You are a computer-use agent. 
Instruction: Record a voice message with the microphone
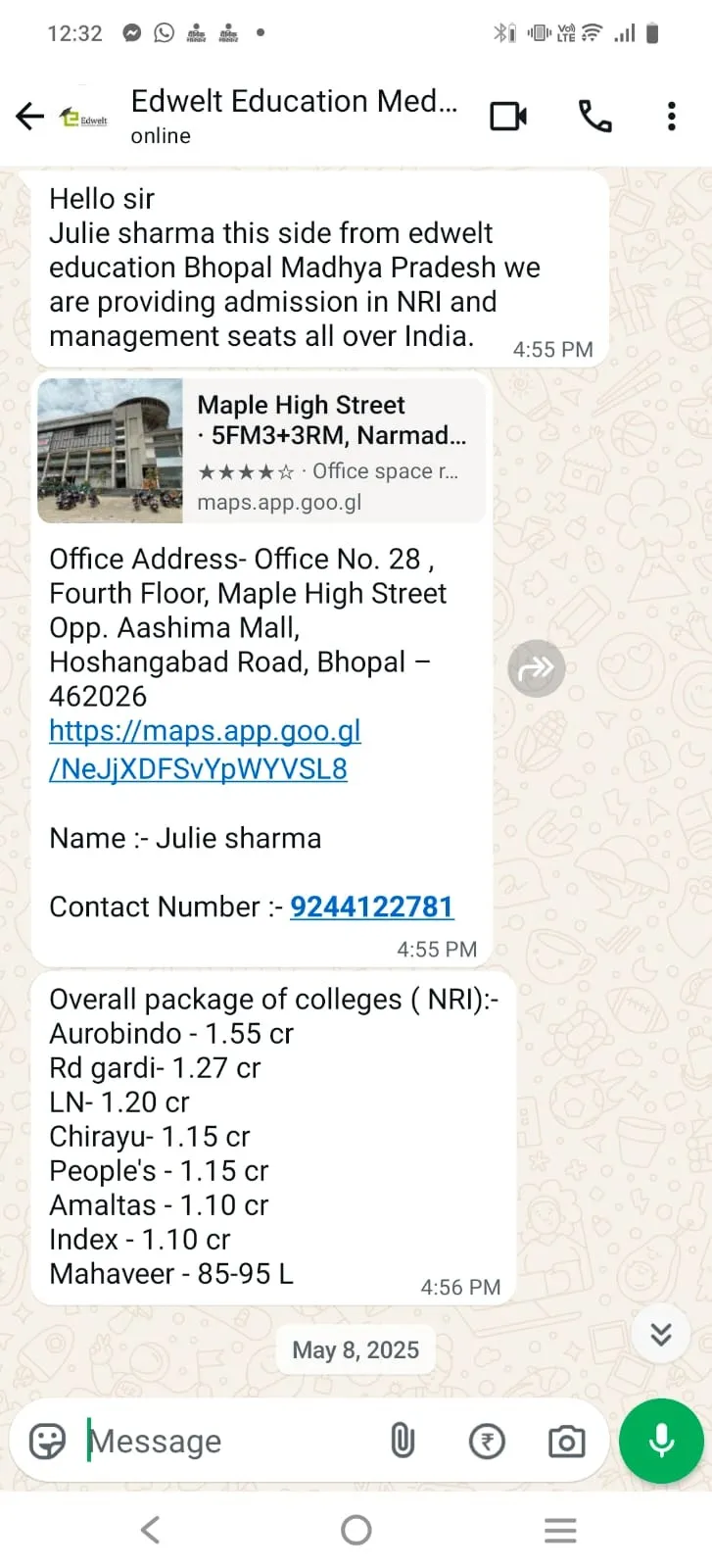coord(661,1441)
